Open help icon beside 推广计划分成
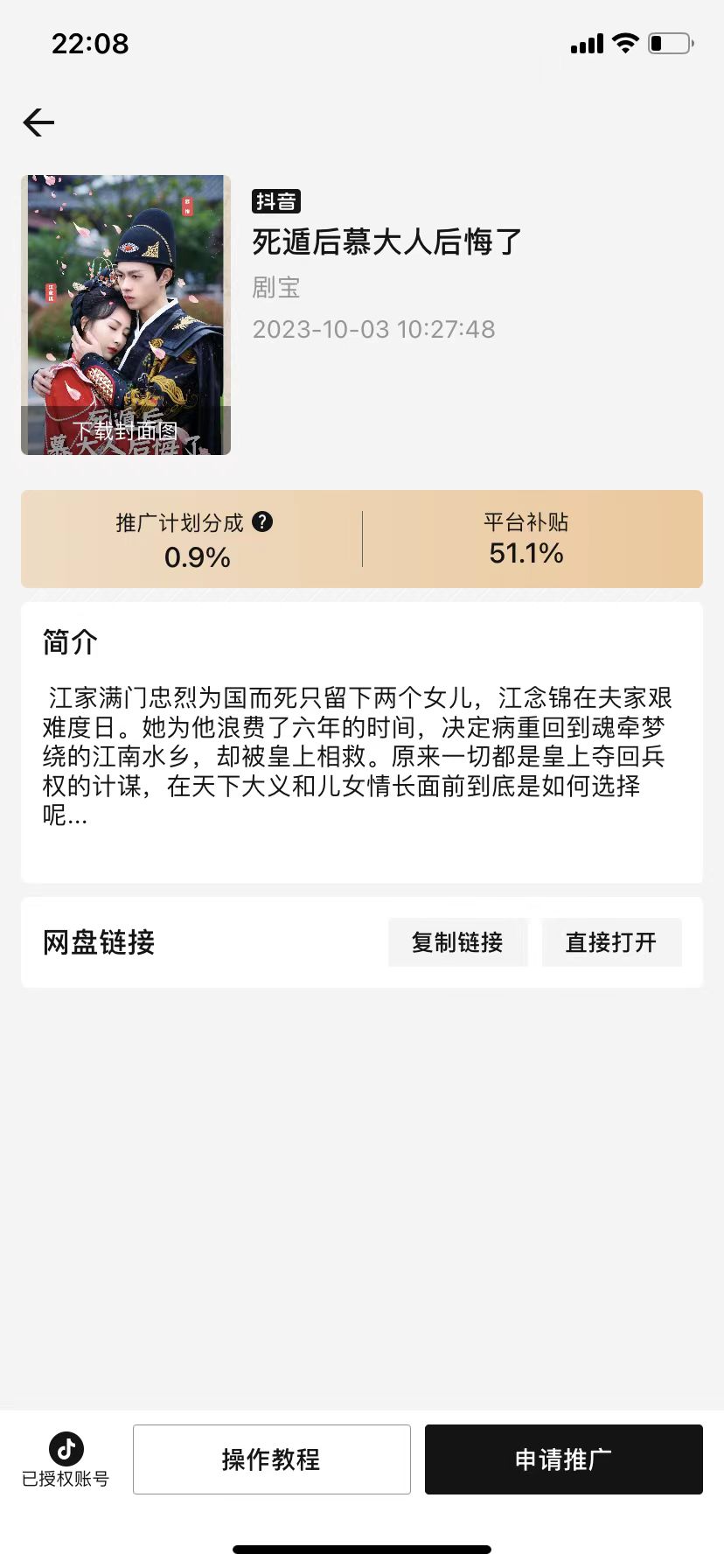 point(262,522)
